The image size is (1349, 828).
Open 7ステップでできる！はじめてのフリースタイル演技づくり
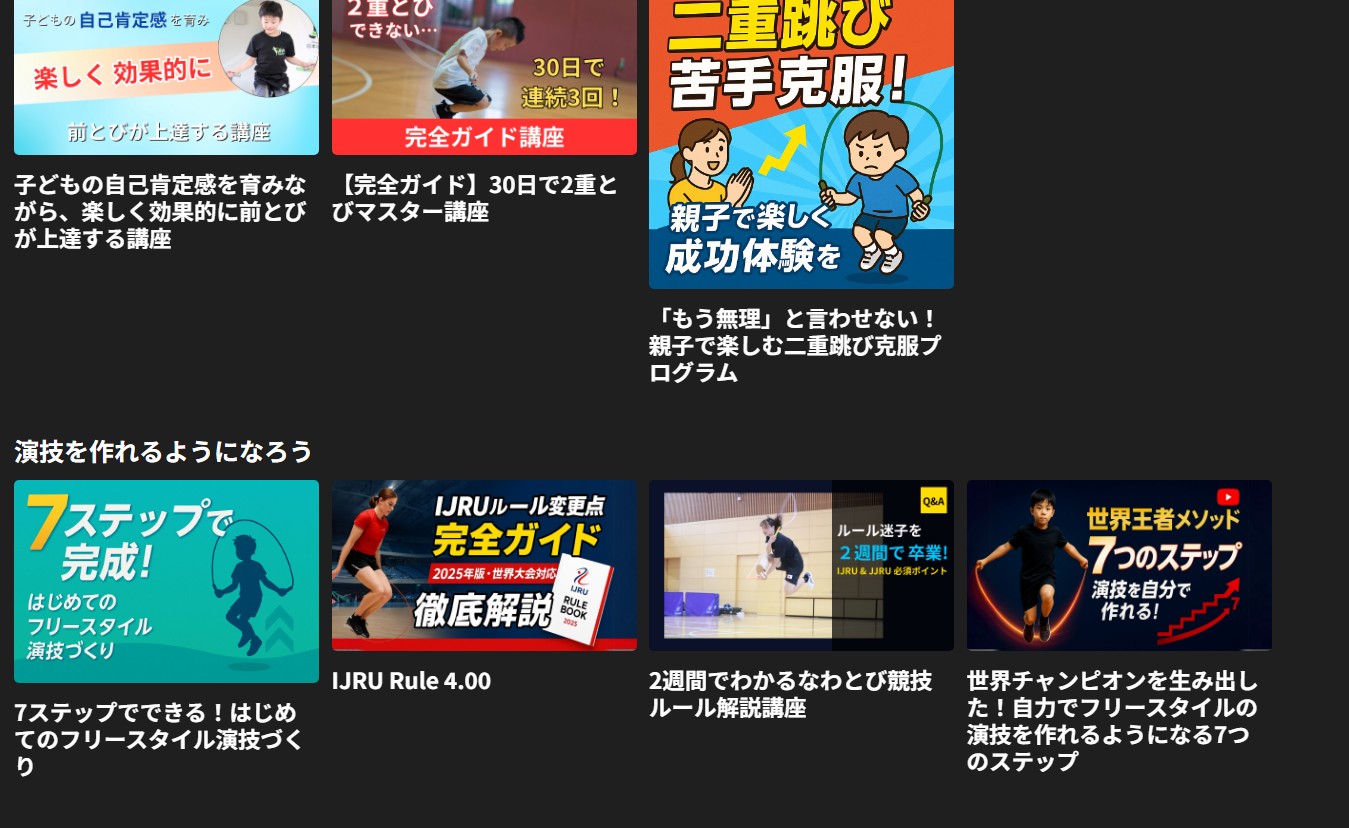coord(166,581)
